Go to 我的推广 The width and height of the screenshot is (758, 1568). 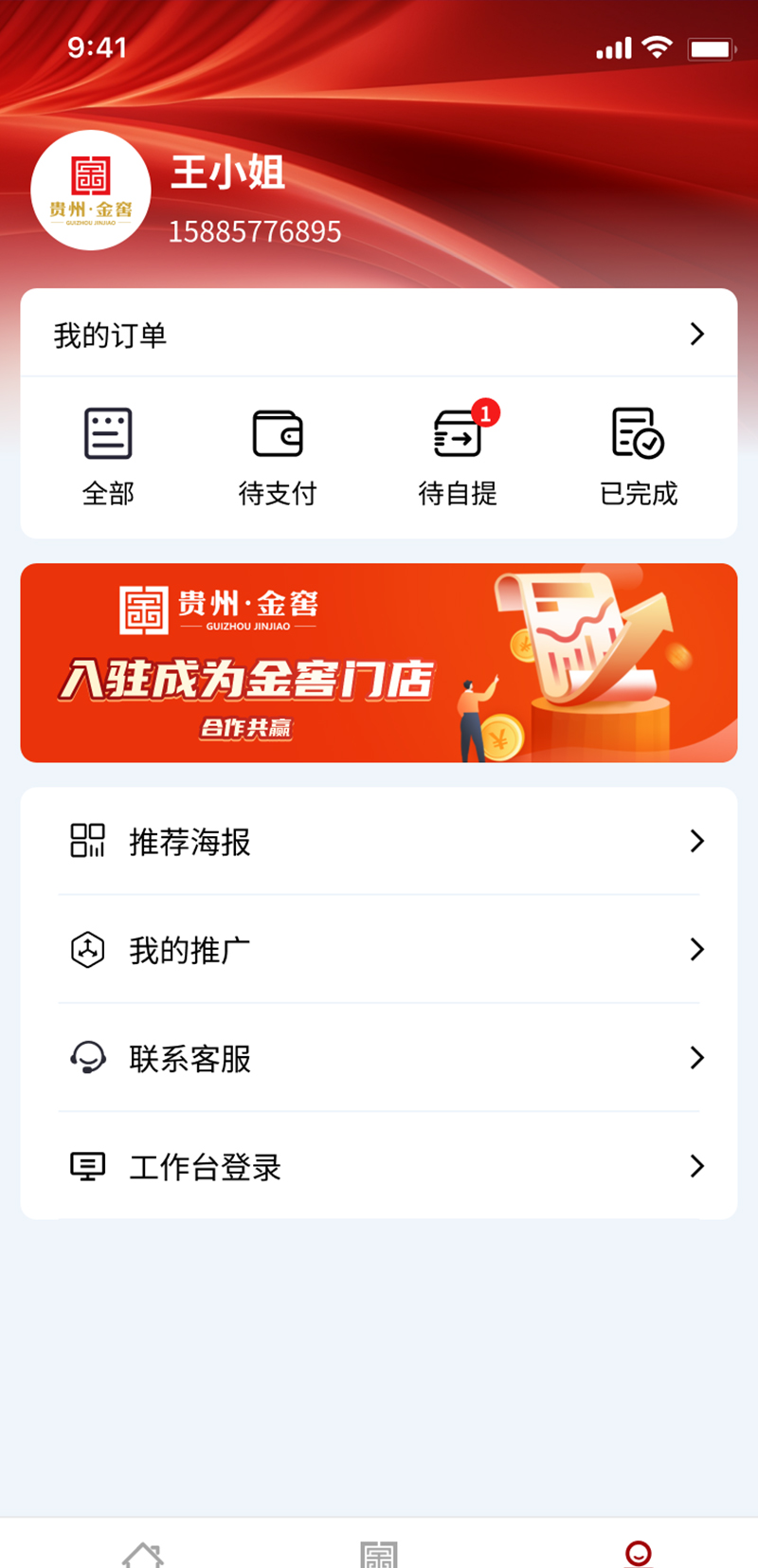click(x=379, y=949)
